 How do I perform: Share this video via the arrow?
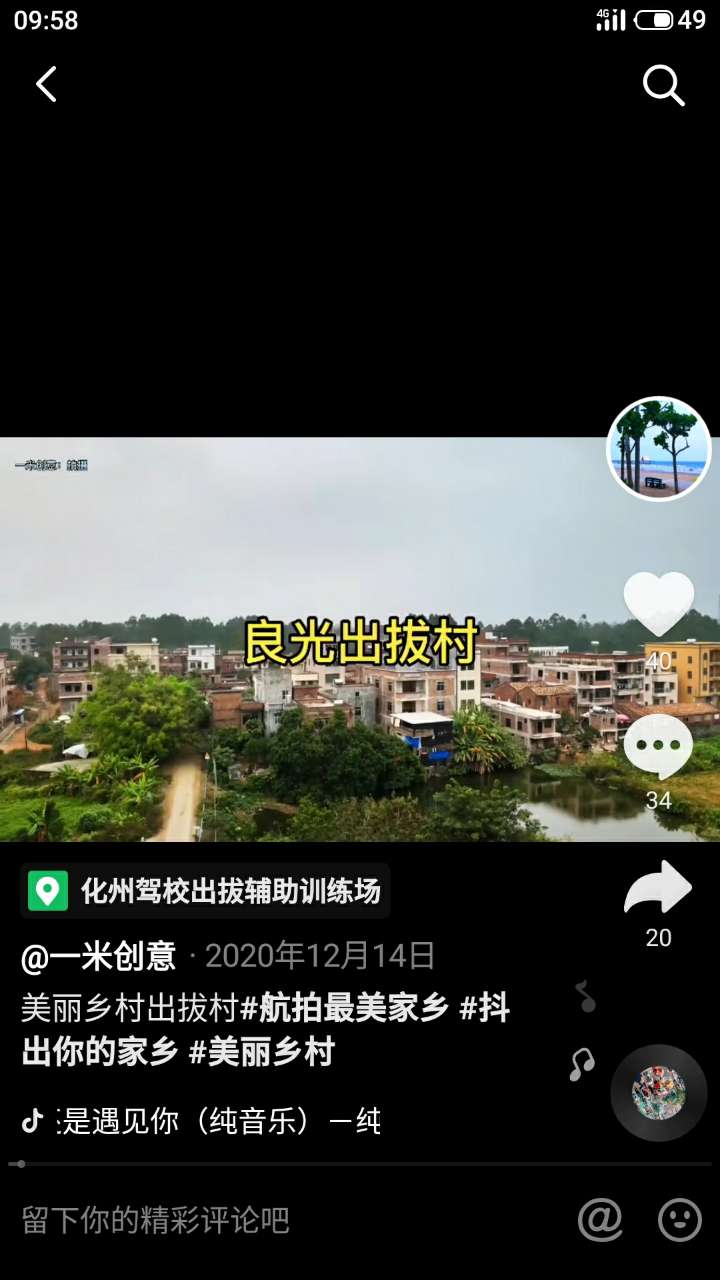pos(658,888)
